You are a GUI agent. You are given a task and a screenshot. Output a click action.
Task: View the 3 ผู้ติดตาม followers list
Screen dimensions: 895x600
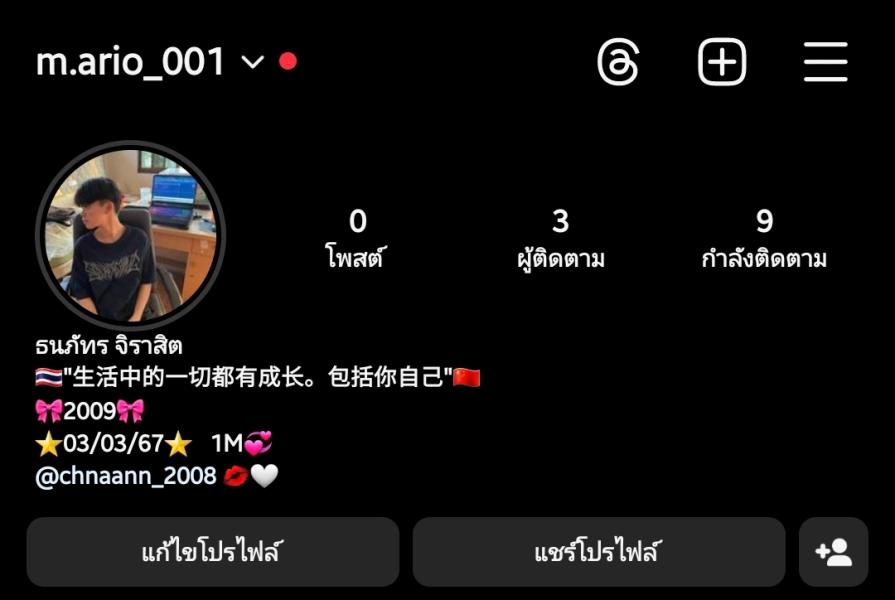pos(560,239)
